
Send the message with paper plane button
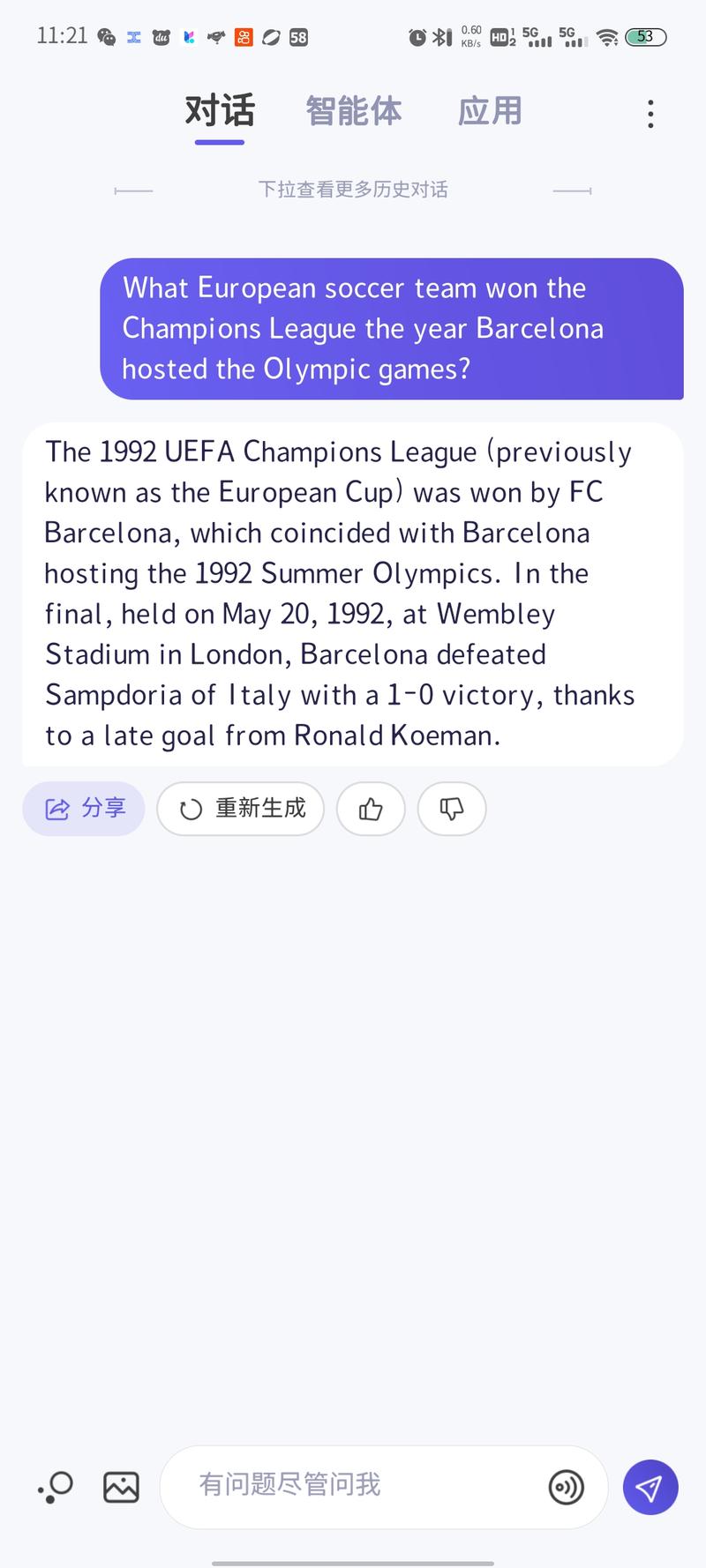650,1487
